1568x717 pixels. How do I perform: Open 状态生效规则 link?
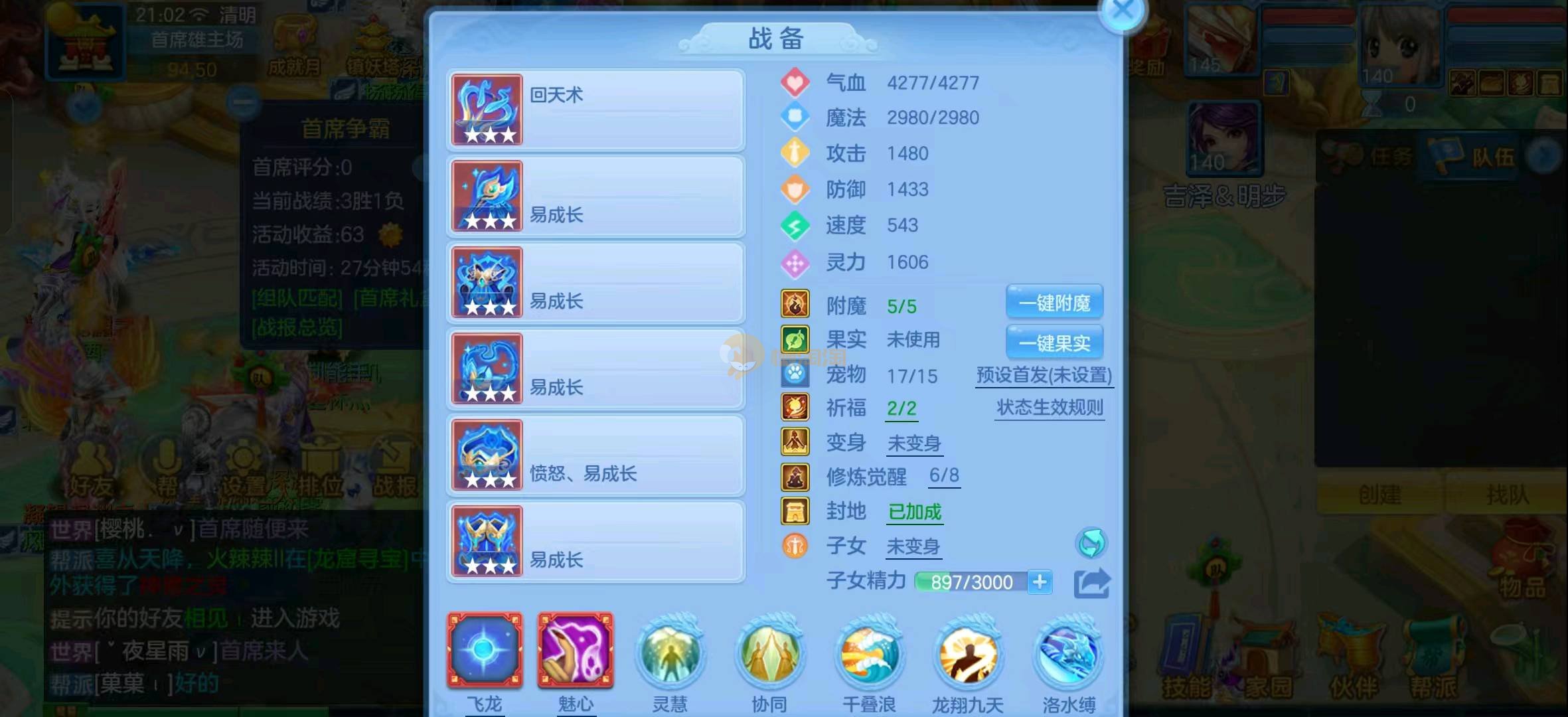[x=1050, y=408]
